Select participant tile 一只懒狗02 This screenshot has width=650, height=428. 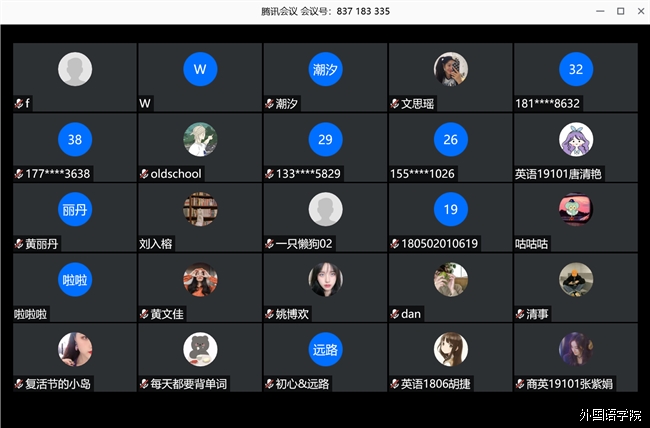(x=325, y=216)
